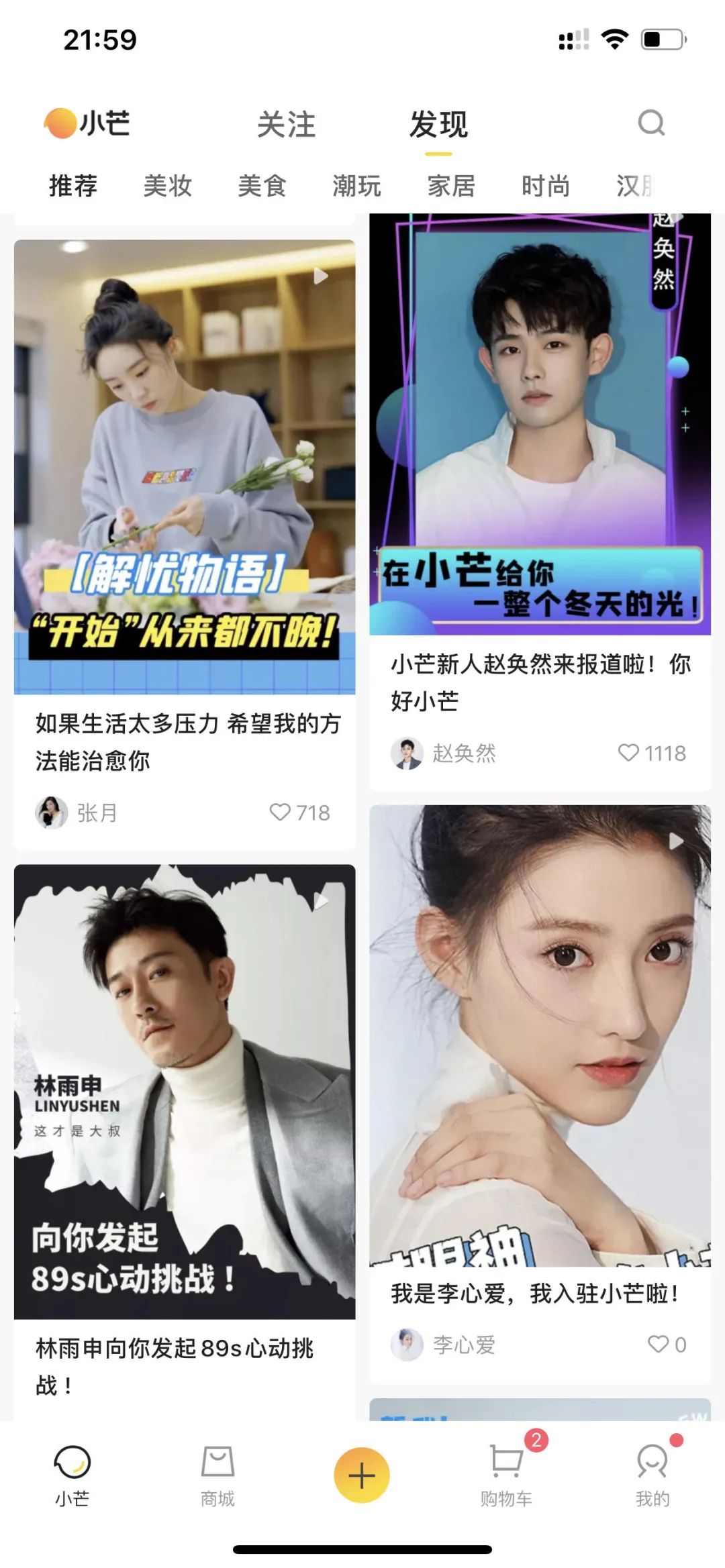Open the search magnifier icon
The height and width of the screenshot is (1568, 725).
pos(650,123)
